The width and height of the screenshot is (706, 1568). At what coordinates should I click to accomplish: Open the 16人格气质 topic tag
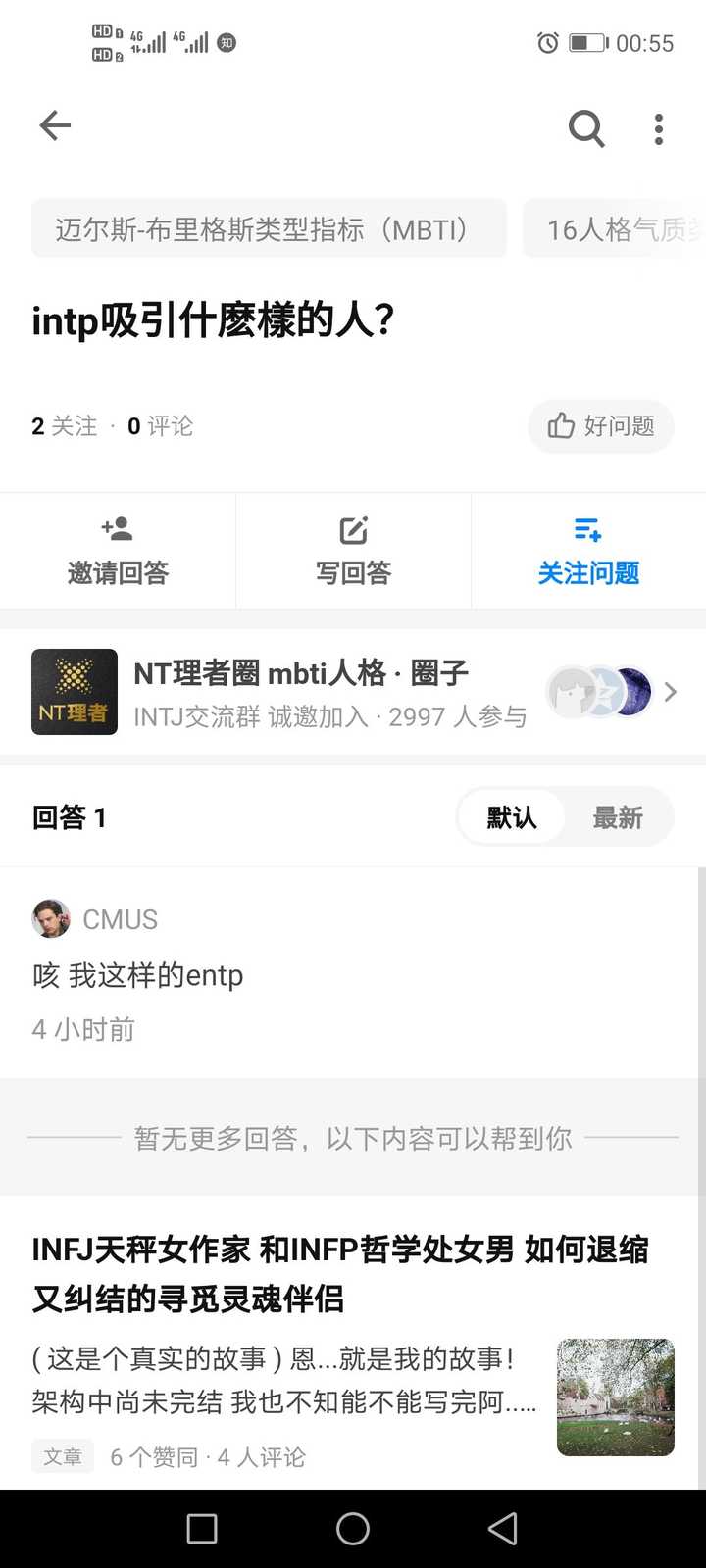click(x=628, y=227)
